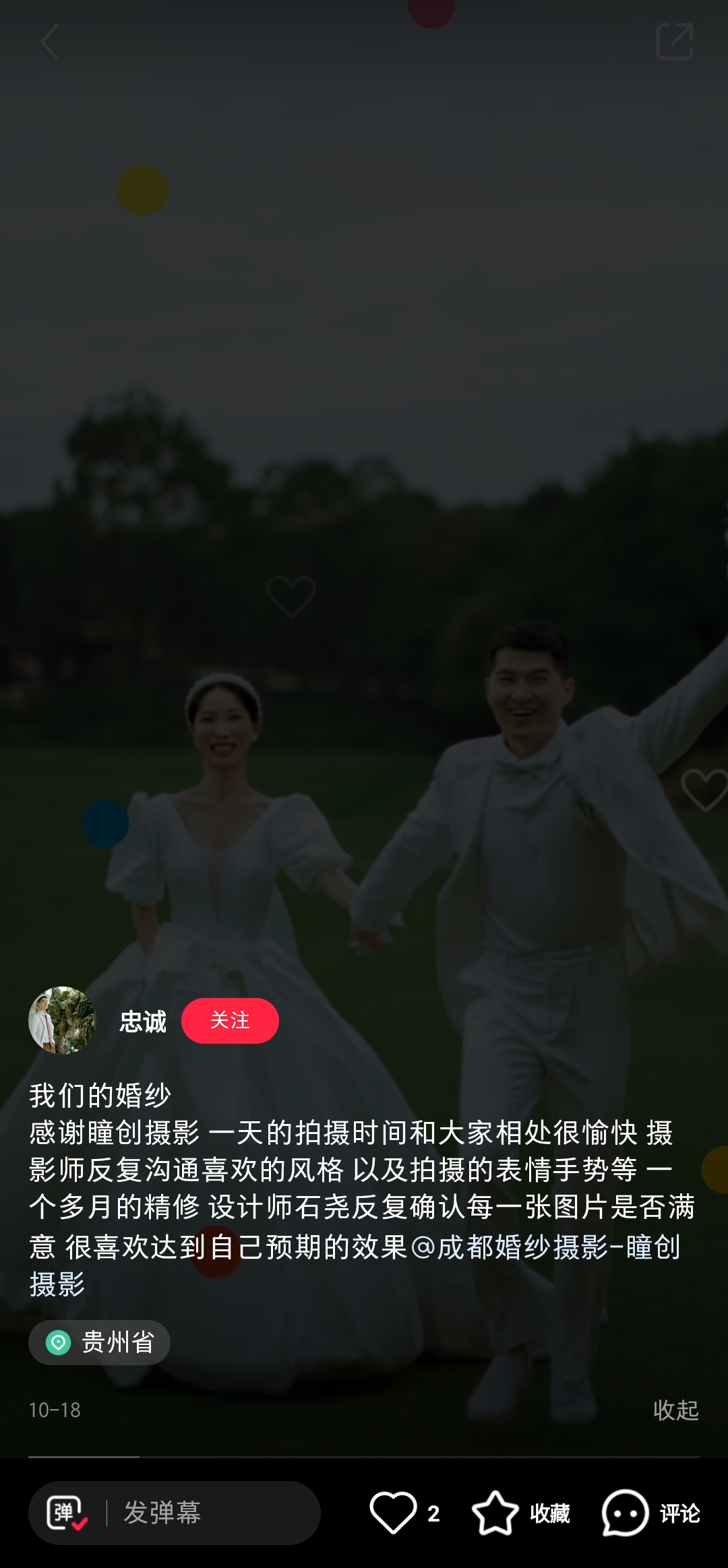Tap the video progress bar
728x1568 pixels.
coord(364,1457)
